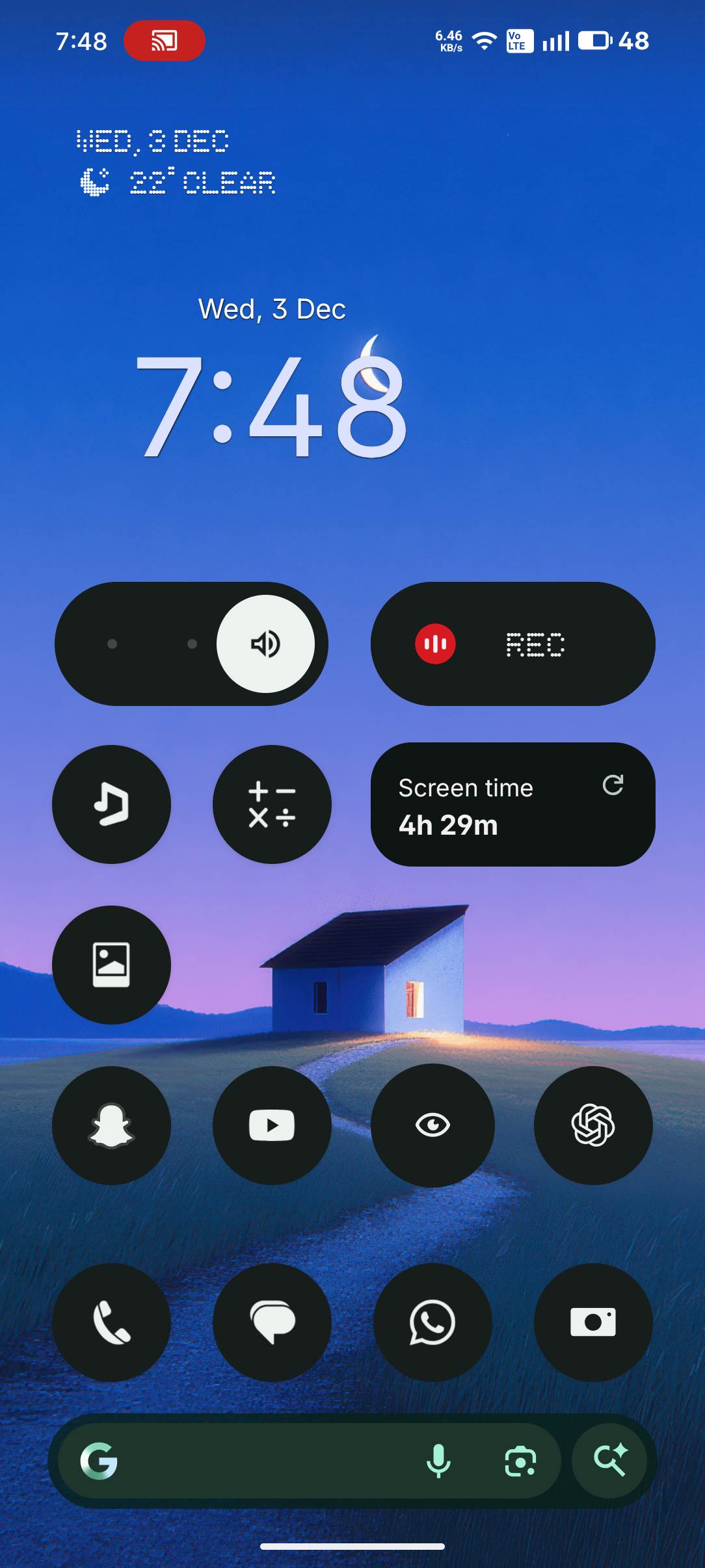Open the Camera app
Screen dimensions: 705x1568
[593, 1322]
